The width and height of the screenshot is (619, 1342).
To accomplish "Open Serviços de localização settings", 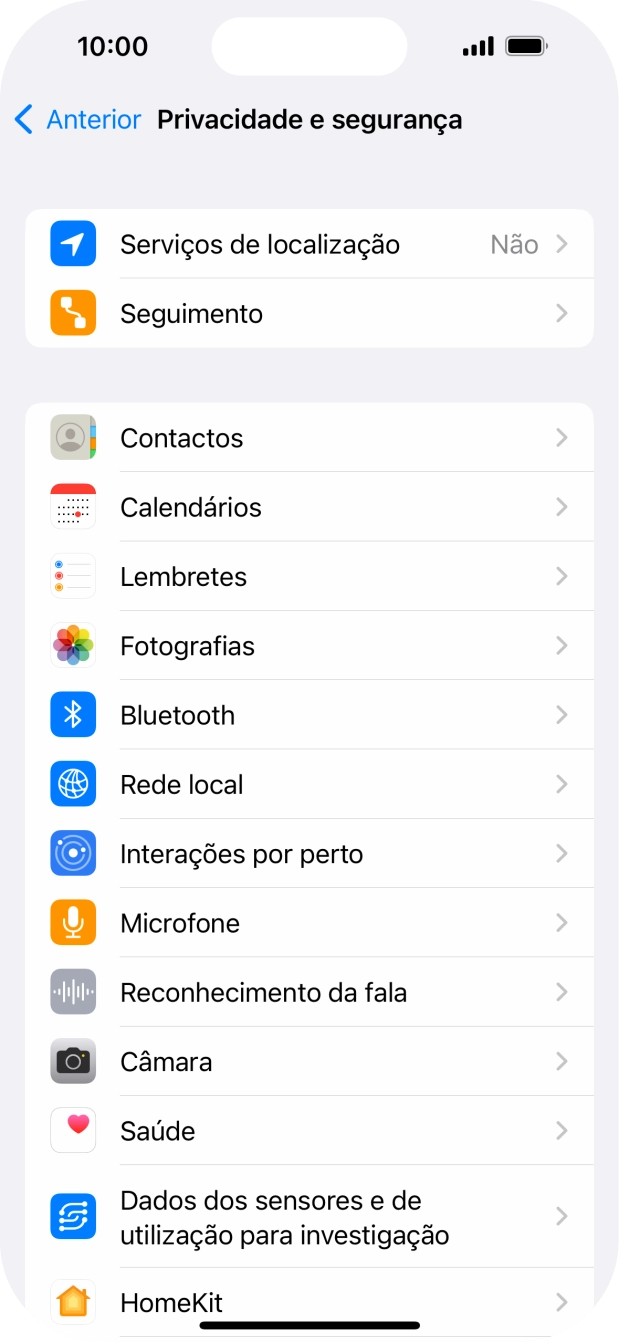I will pyautogui.click(x=309, y=244).
